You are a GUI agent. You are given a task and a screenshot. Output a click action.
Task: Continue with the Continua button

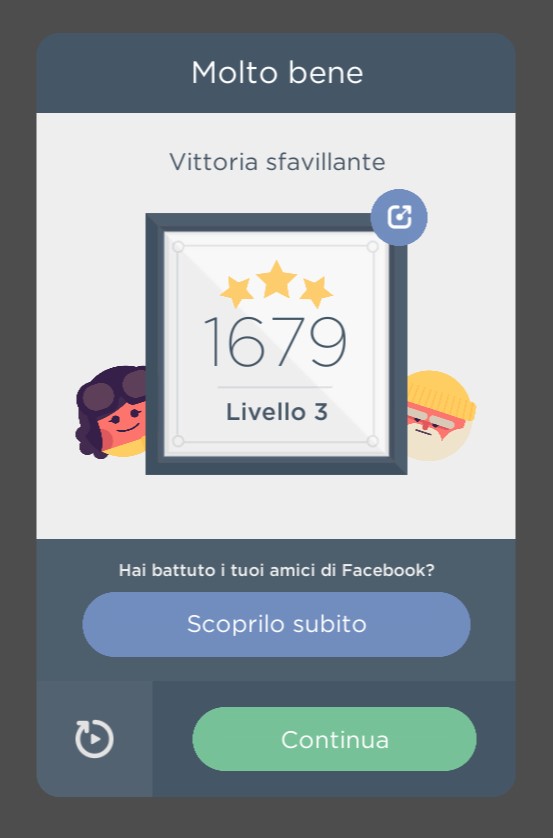coord(334,739)
